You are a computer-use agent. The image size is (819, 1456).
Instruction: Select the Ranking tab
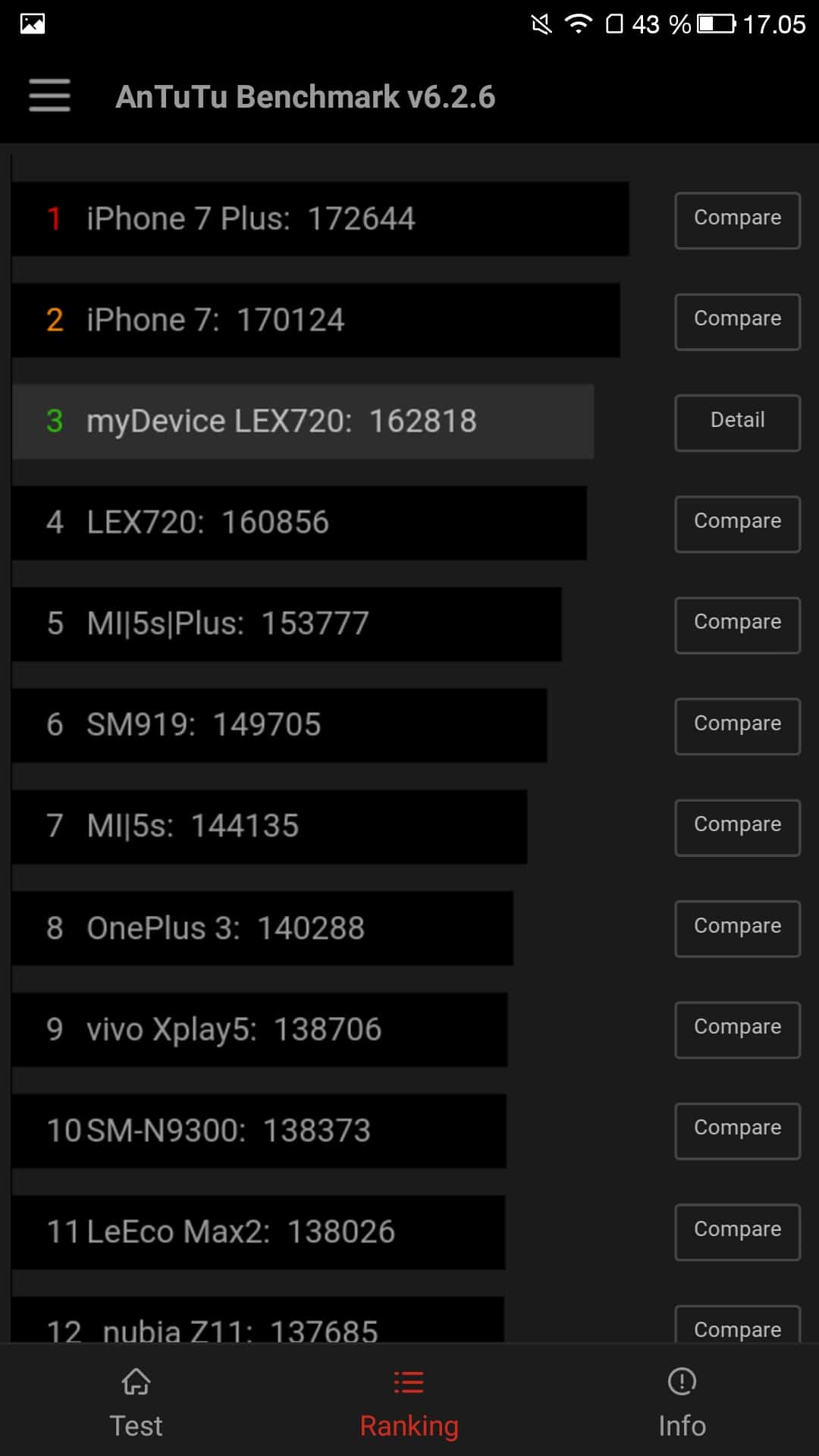point(409,1403)
